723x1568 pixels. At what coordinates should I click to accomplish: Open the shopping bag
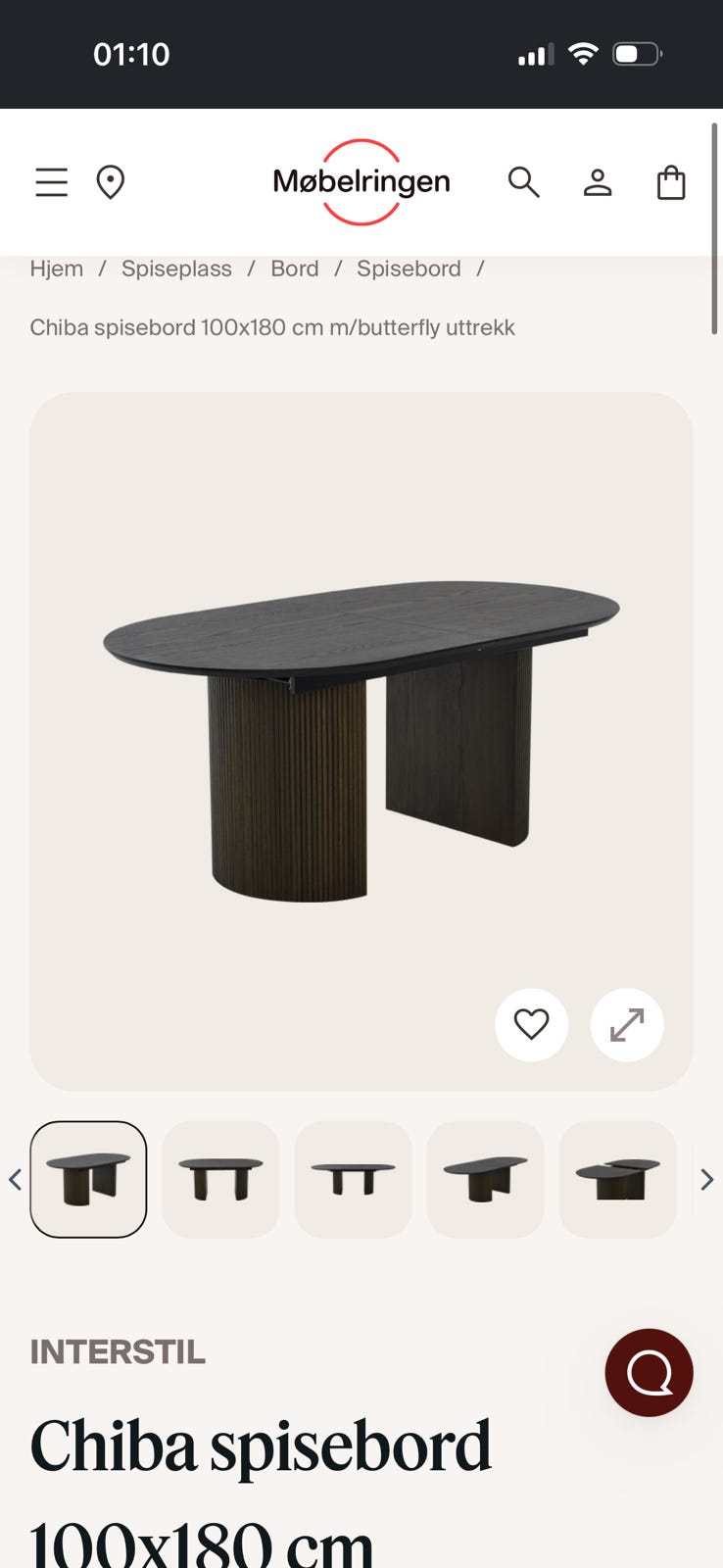click(671, 182)
